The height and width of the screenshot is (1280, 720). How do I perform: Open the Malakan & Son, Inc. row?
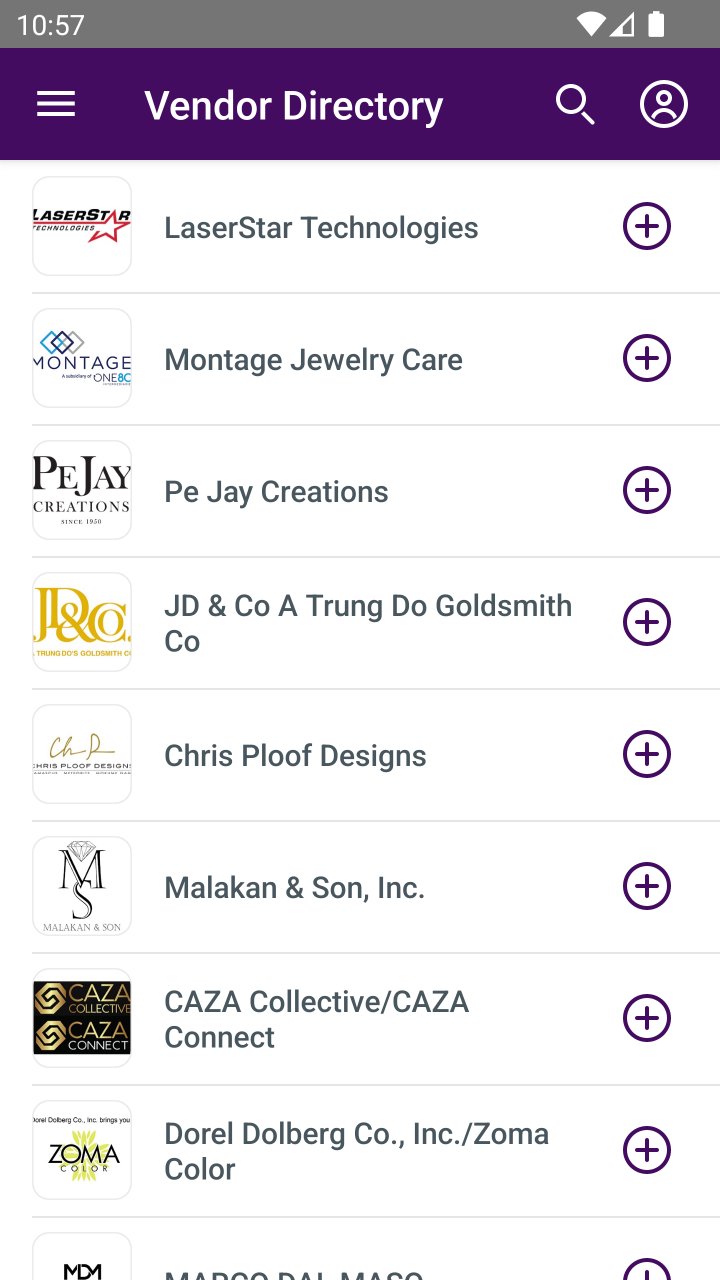294,888
